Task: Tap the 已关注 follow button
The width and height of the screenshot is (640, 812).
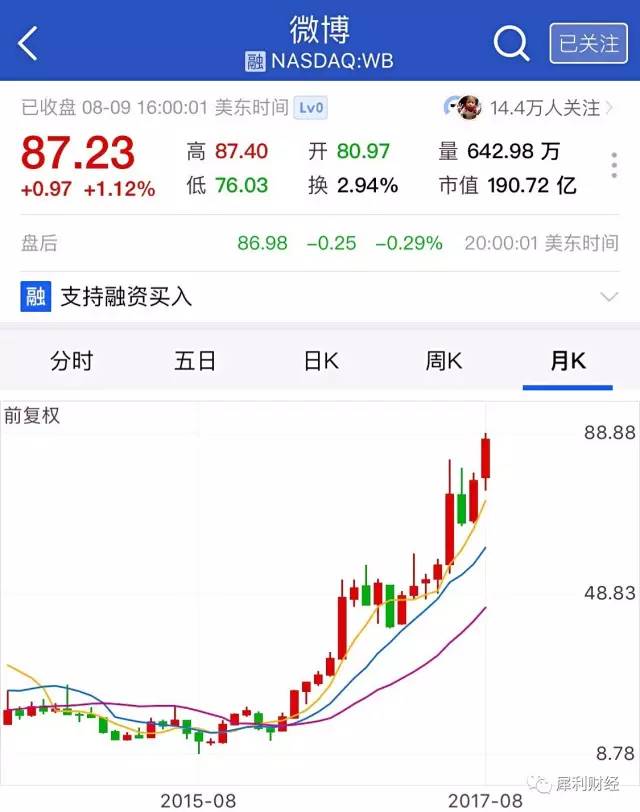Action: pyautogui.click(x=588, y=44)
